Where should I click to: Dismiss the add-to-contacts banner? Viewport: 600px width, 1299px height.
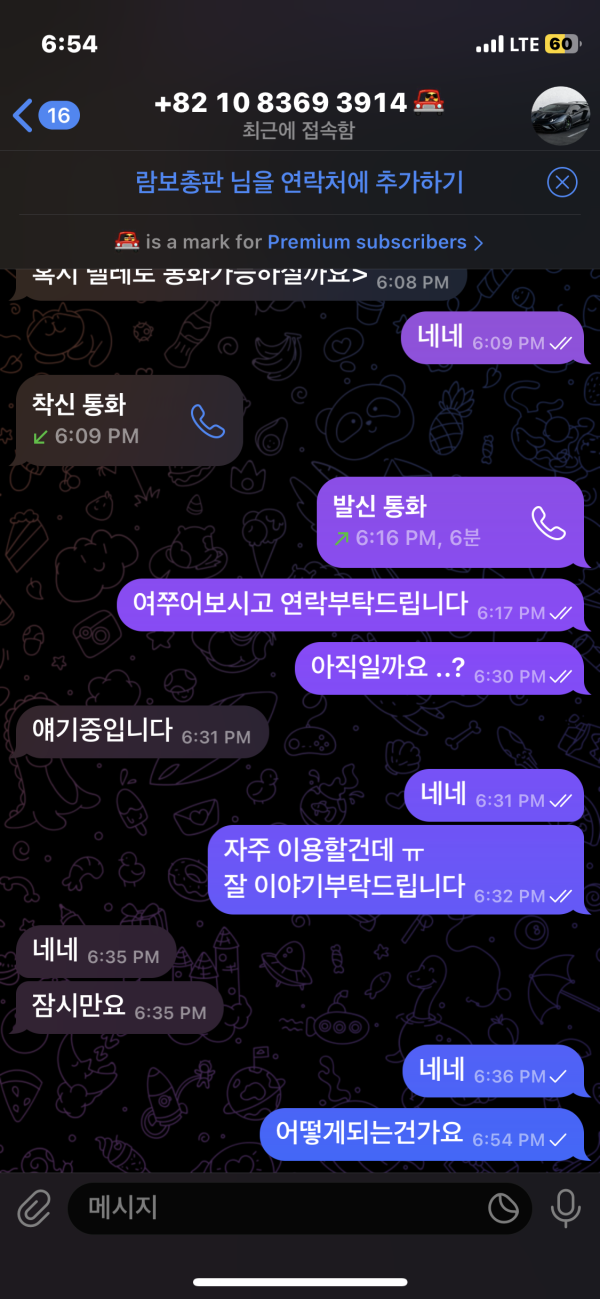pos(563,182)
